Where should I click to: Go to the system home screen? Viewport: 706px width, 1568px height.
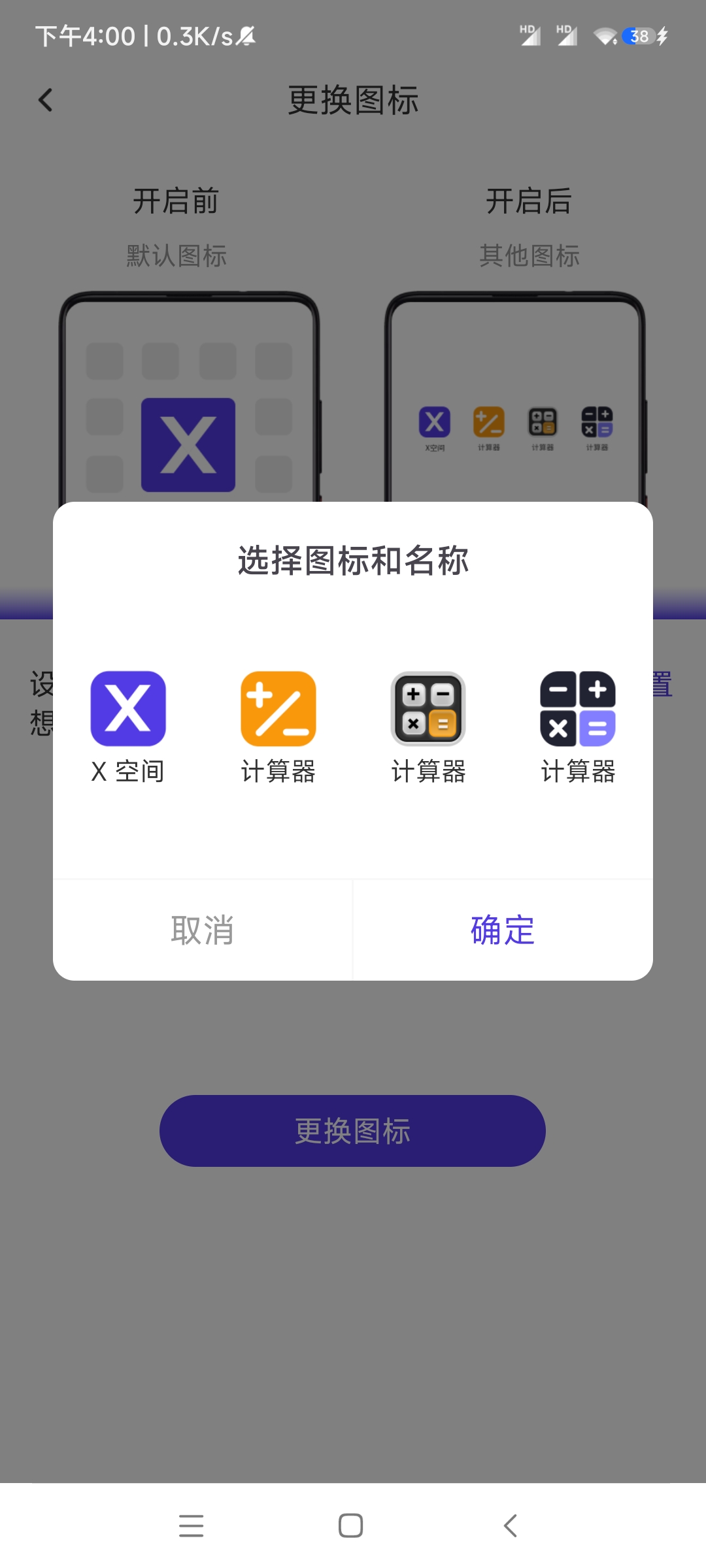pos(351,1526)
